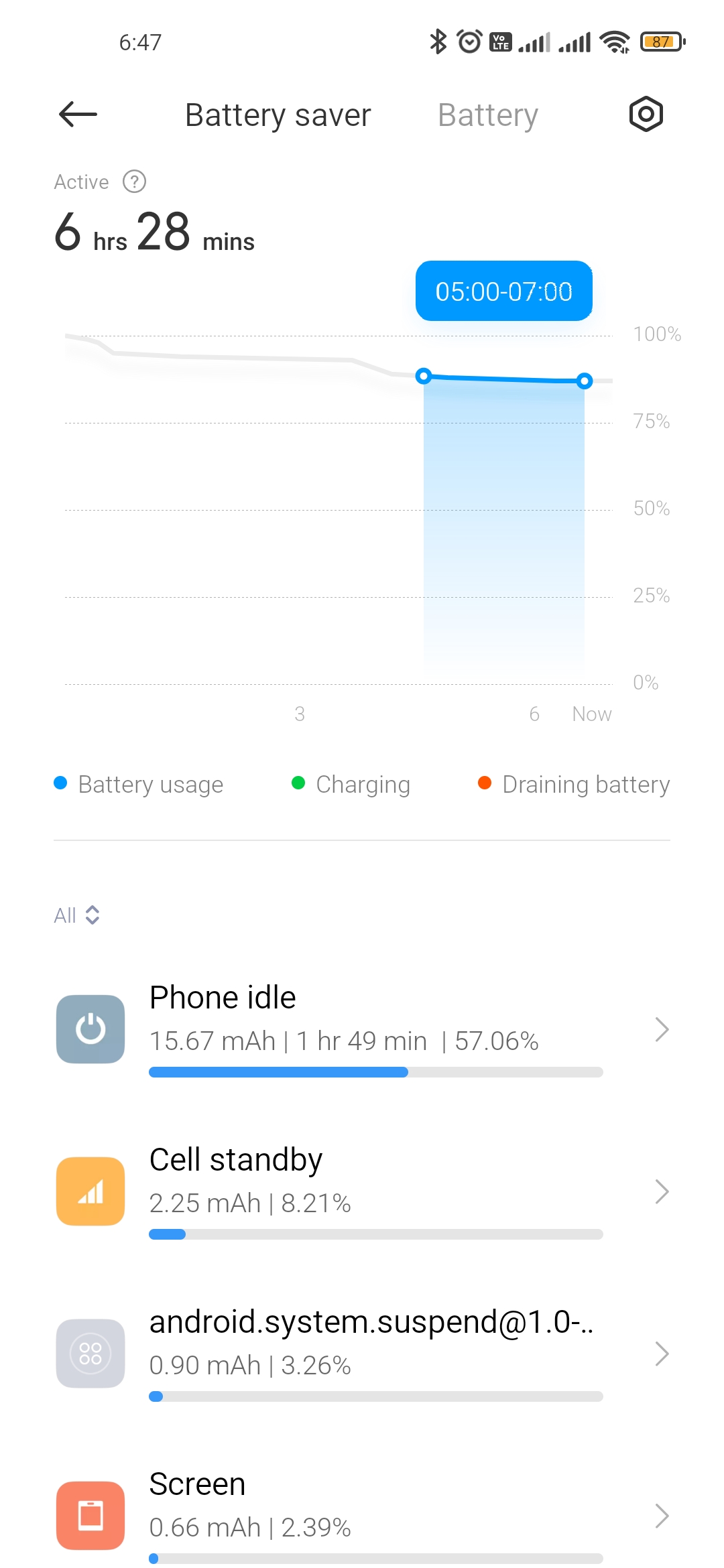Open battery settings gear icon
The height and width of the screenshot is (1568, 724).
[646, 114]
